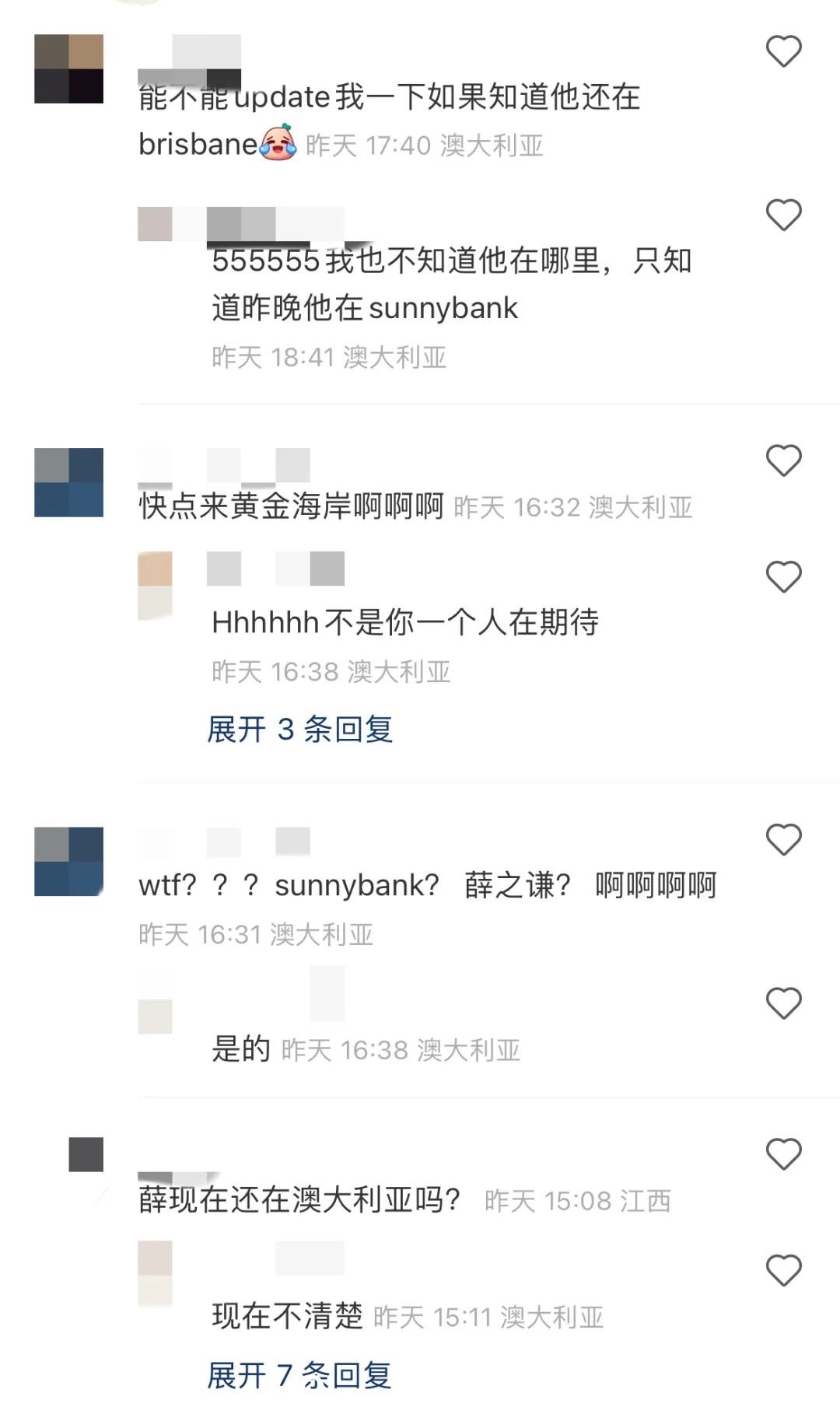Like the comment asking to update about brisbane
This screenshot has width=840, height=1421.
(x=783, y=52)
